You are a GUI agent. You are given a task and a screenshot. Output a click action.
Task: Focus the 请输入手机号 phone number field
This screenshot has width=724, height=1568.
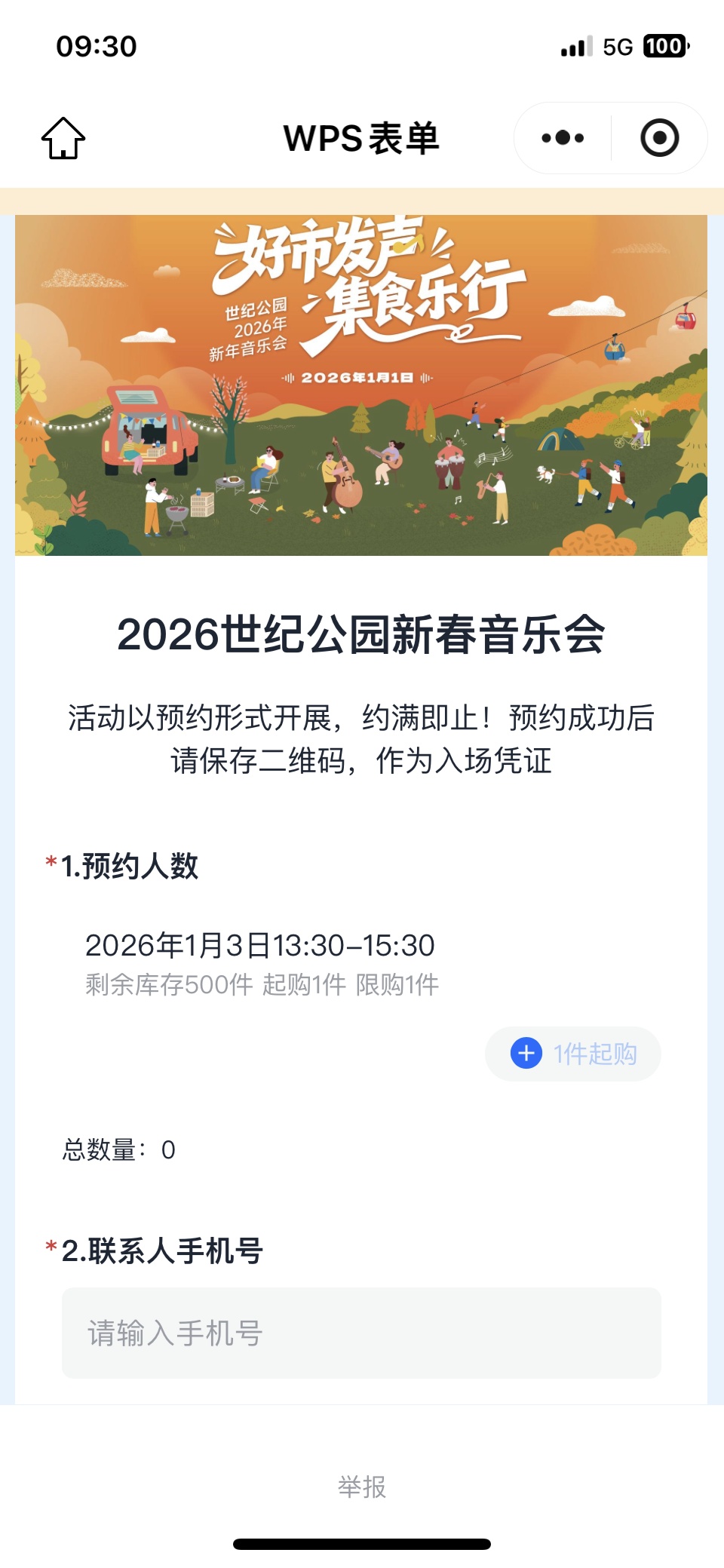(361, 1333)
